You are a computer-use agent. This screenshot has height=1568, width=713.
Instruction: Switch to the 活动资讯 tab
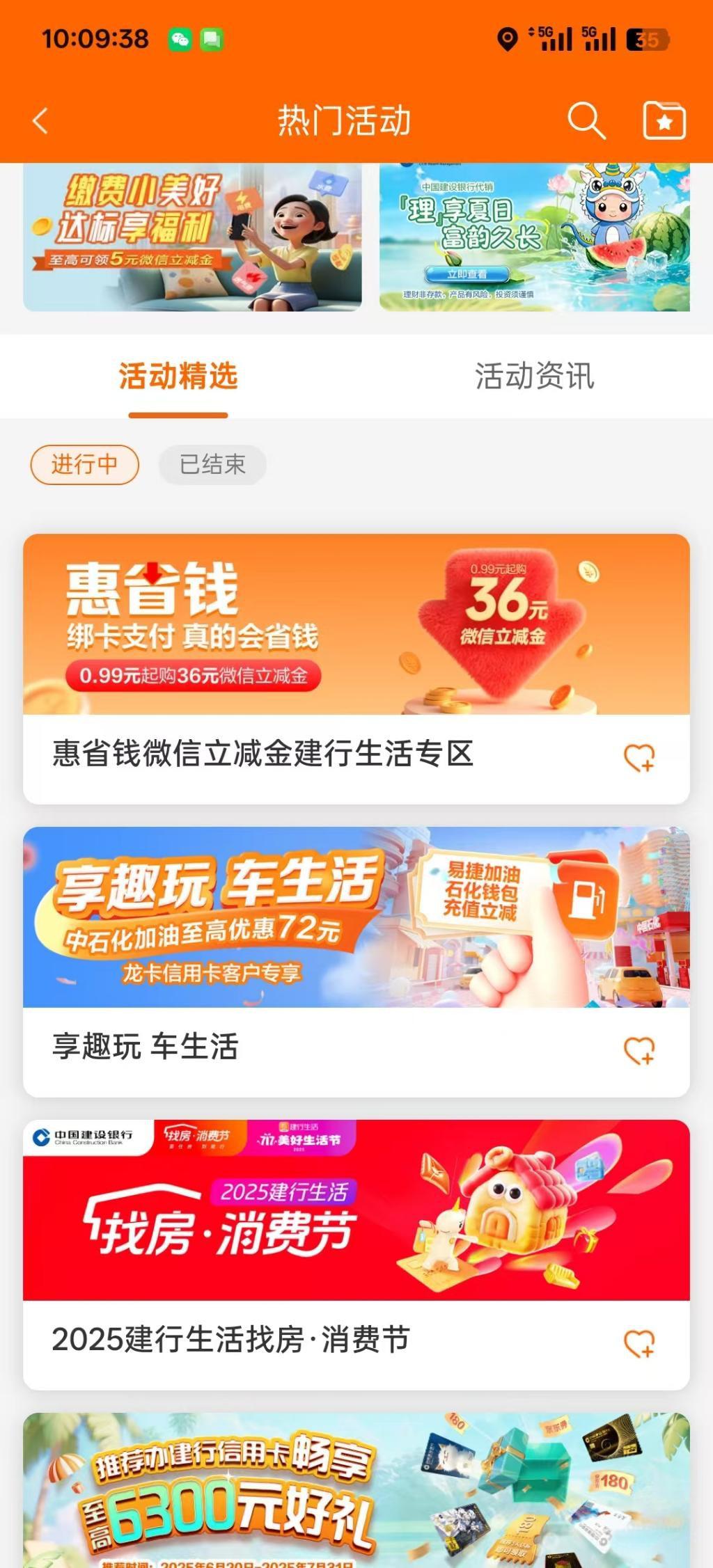pyautogui.click(x=534, y=377)
